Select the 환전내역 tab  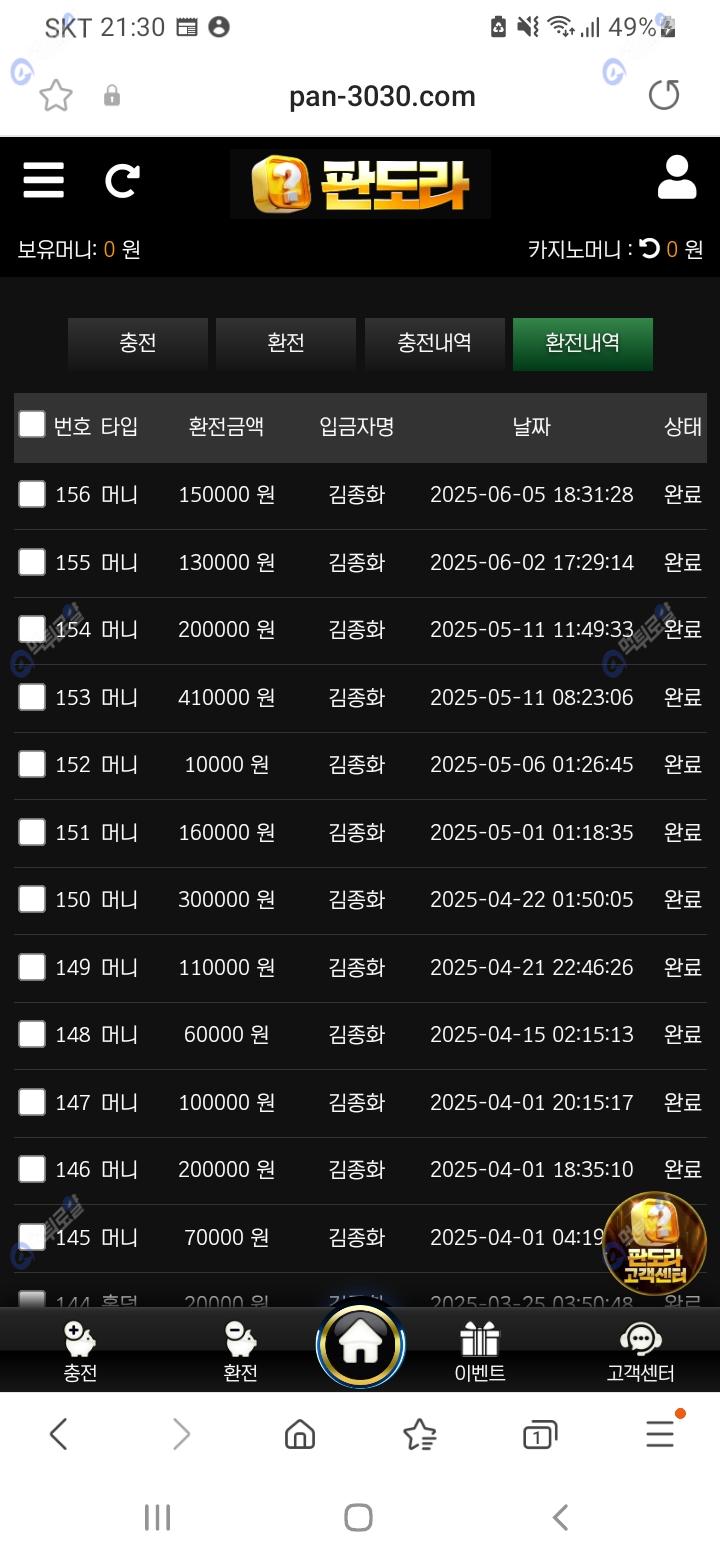tap(582, 343)
